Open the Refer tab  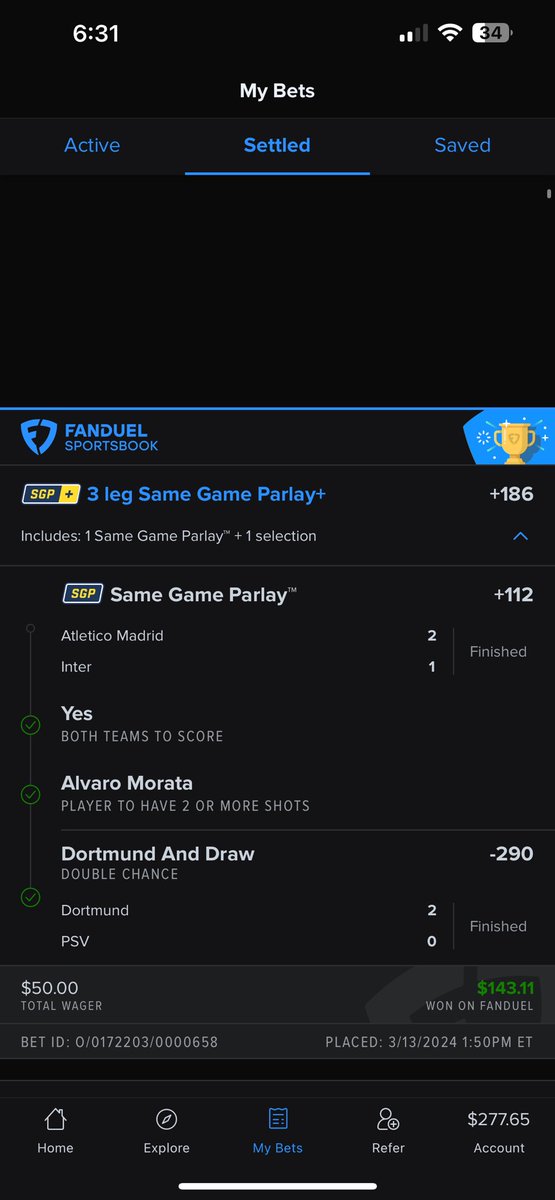point(388,1131)
